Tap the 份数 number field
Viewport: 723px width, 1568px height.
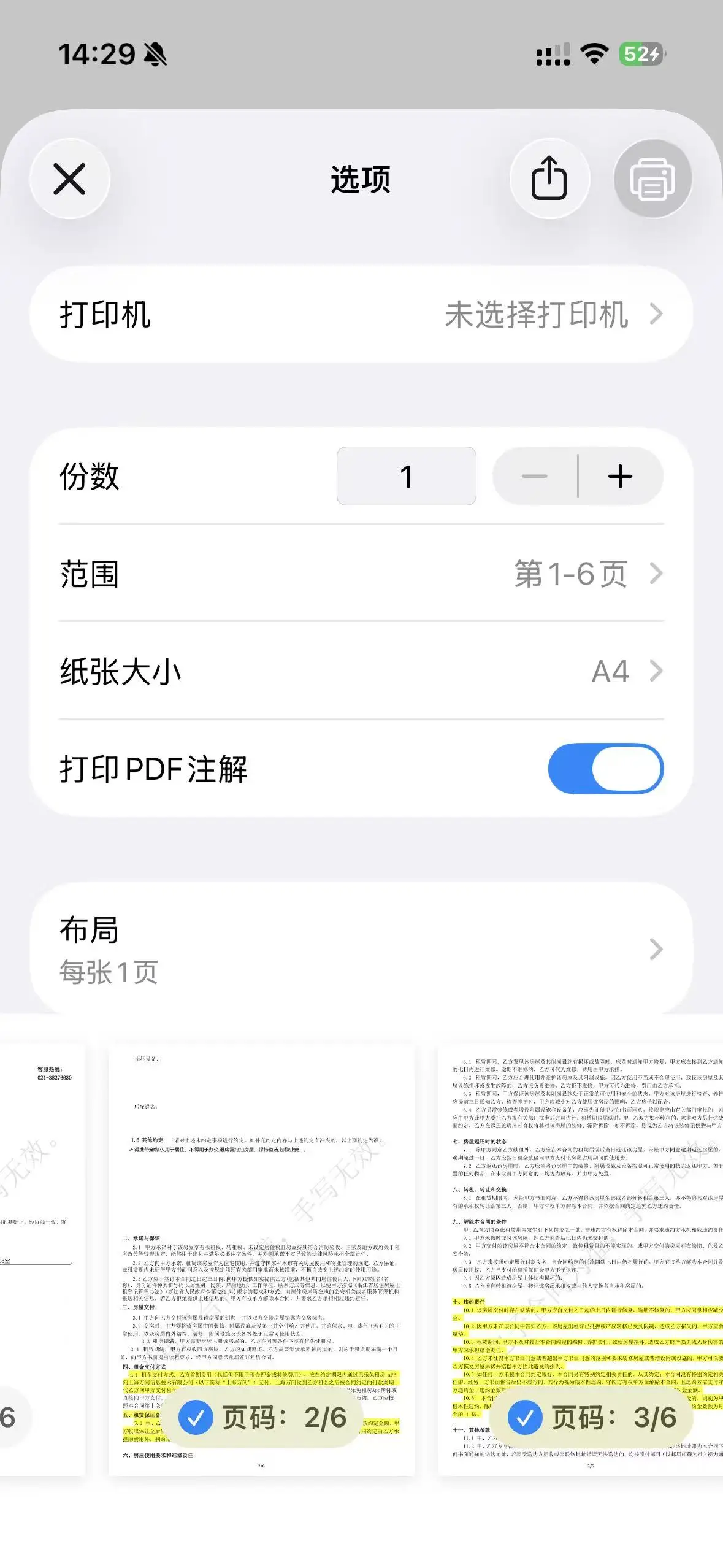point(406,477)
